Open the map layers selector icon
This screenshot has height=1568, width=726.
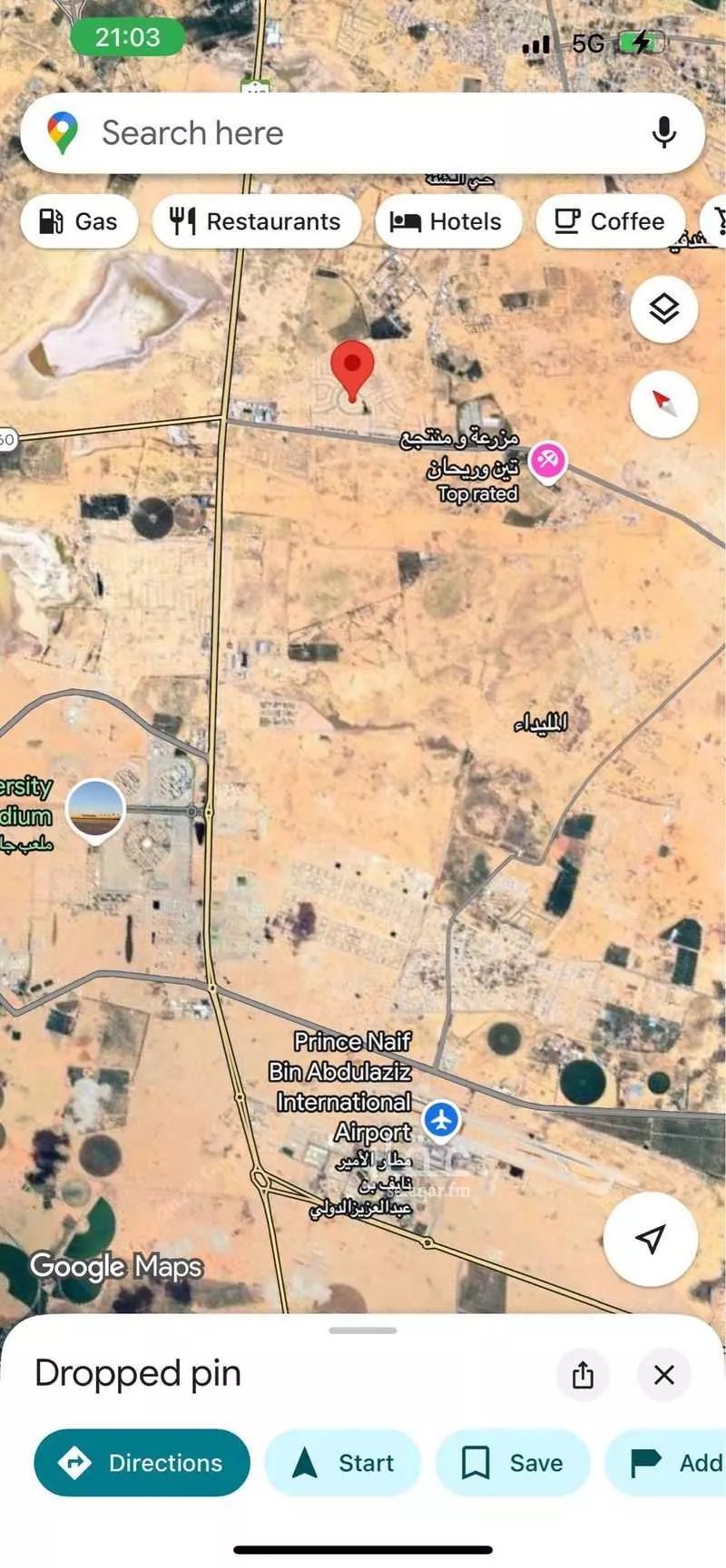(x=664, y=308)
